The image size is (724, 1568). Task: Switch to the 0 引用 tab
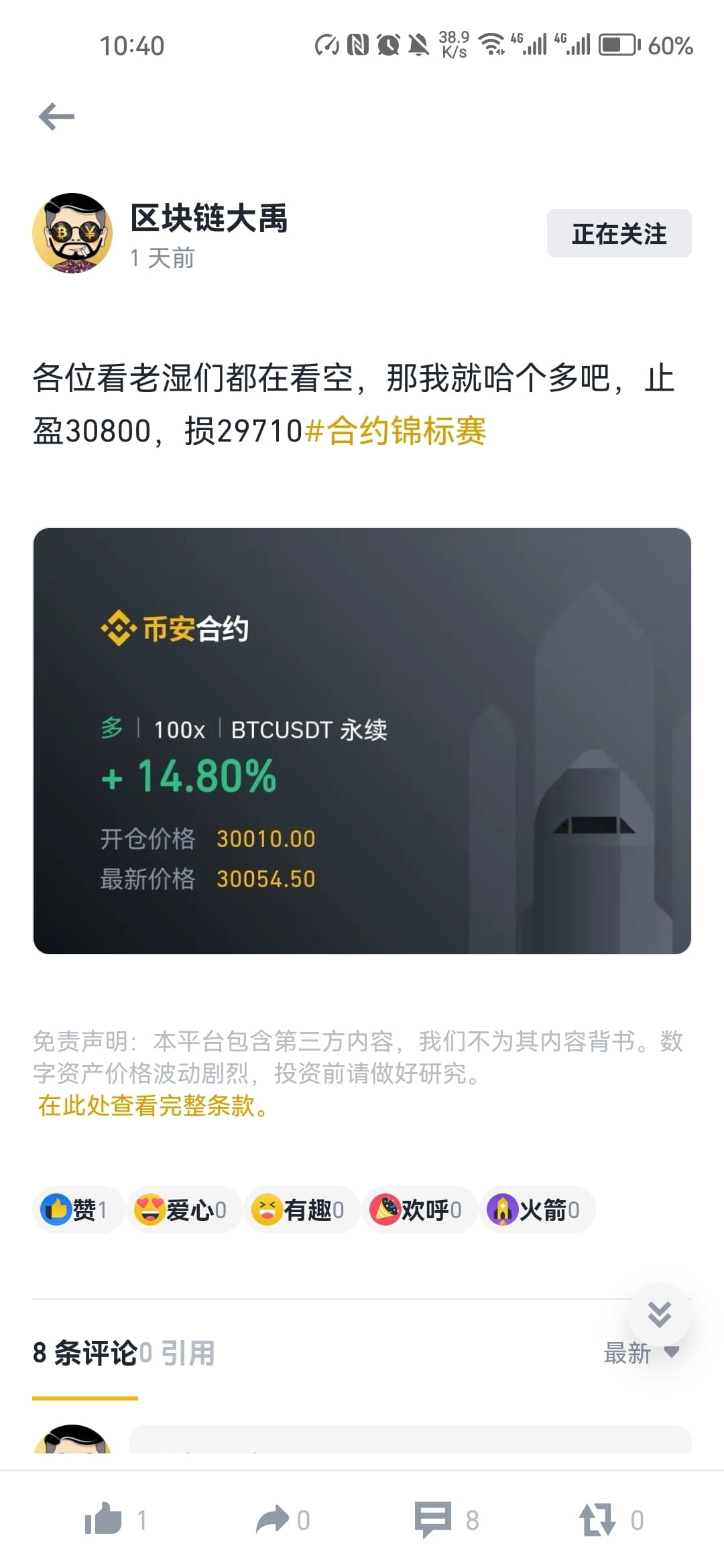(x=177, y=1353)
